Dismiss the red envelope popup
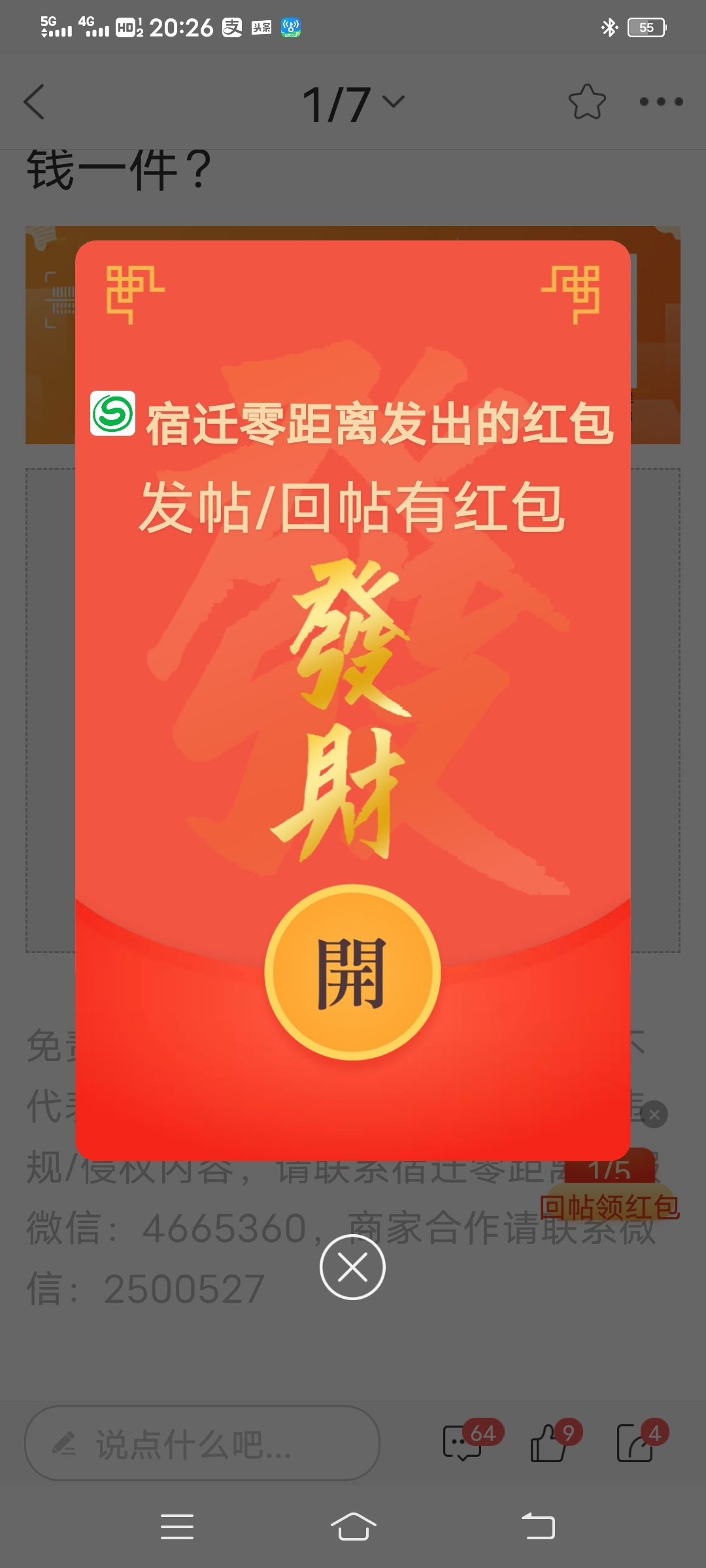The image size is (706, 1568). [352, 1267]
